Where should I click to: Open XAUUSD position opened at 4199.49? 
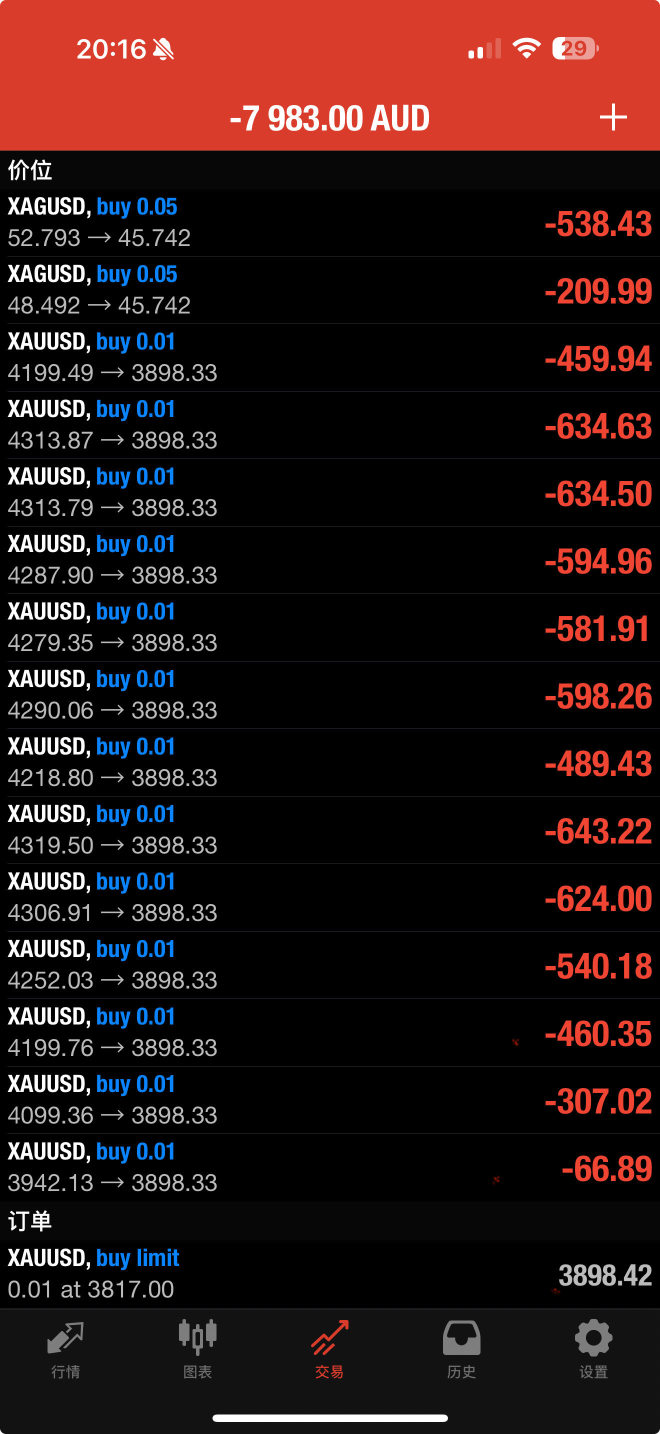pyautogui.click(x=330, y=358)
